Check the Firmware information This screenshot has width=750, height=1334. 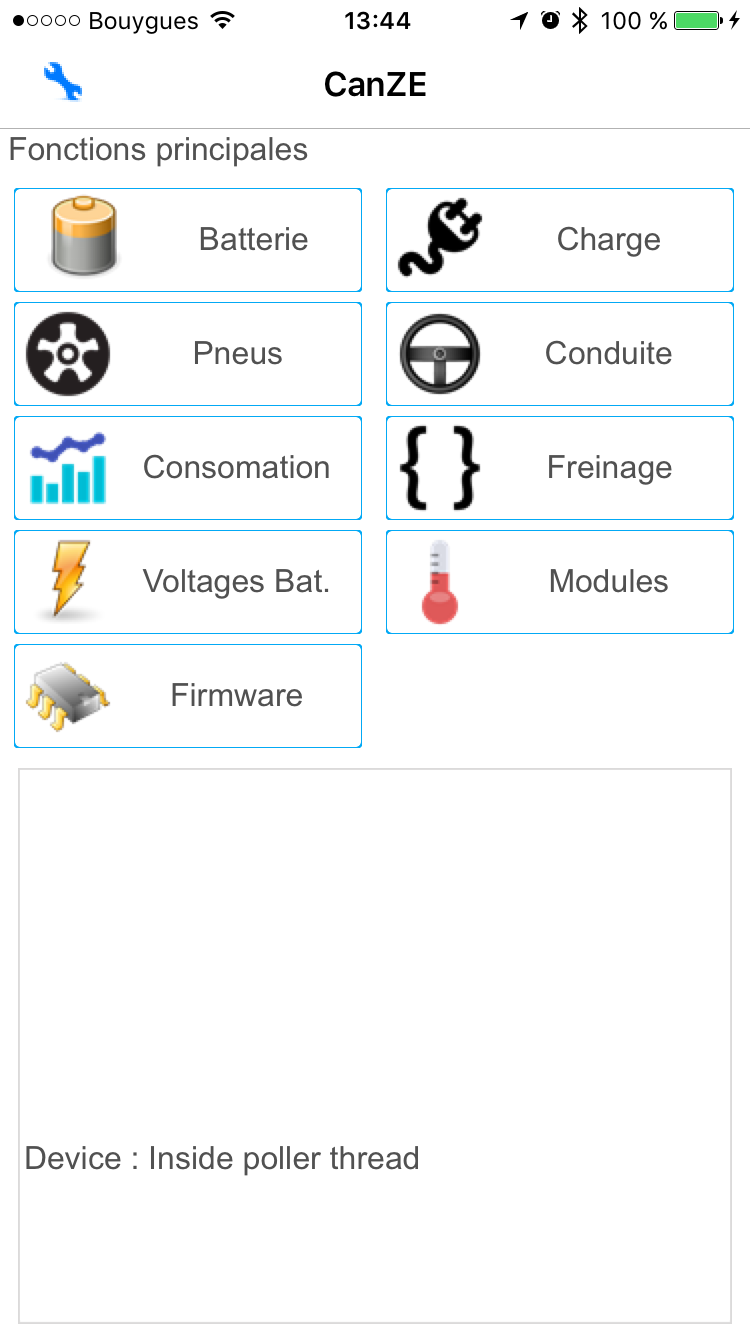(188, 696)
